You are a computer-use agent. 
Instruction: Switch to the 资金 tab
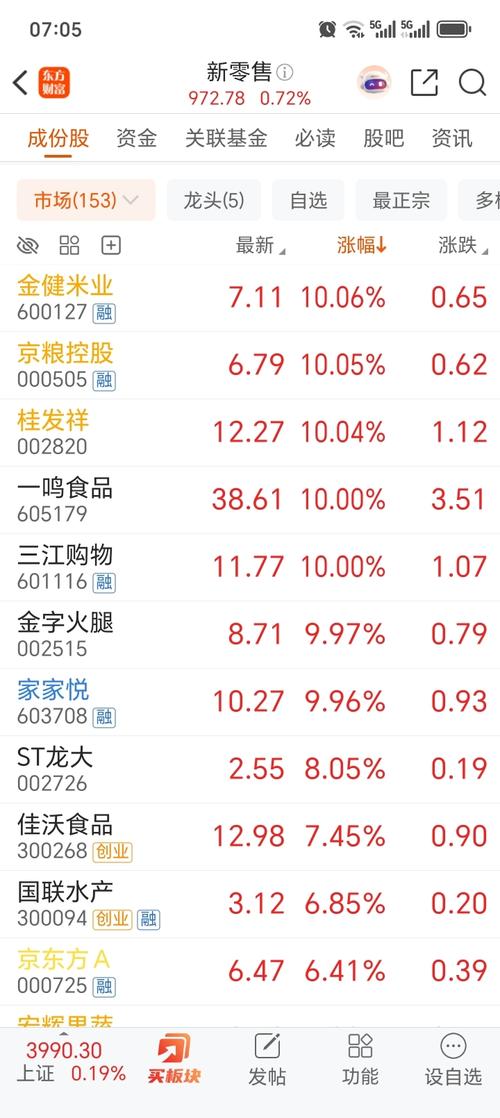[136, 138]
